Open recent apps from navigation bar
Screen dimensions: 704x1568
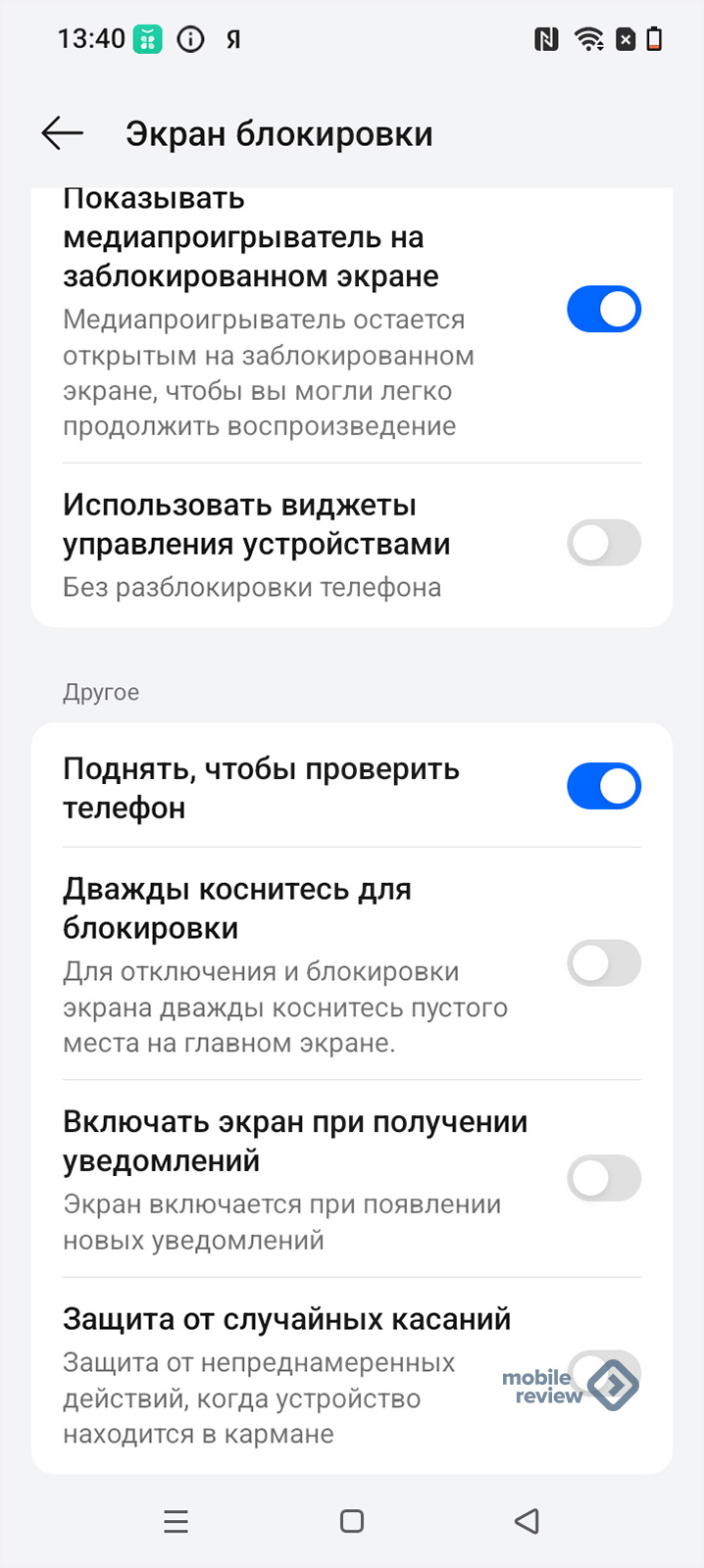pyautogui.click(x=176, y=1521)
